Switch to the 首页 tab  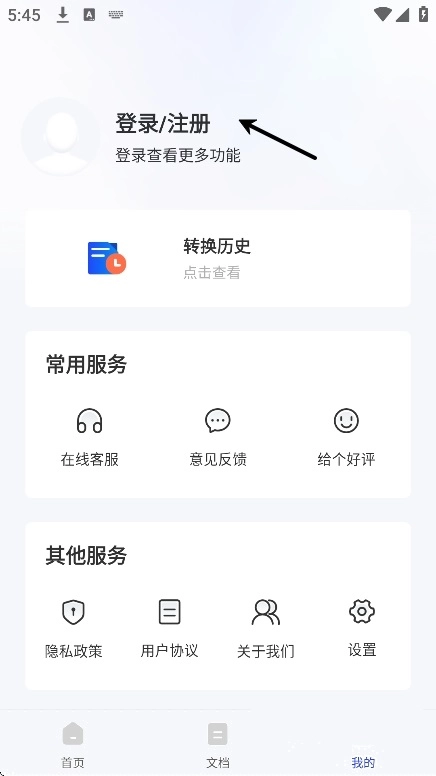(73, 744)
